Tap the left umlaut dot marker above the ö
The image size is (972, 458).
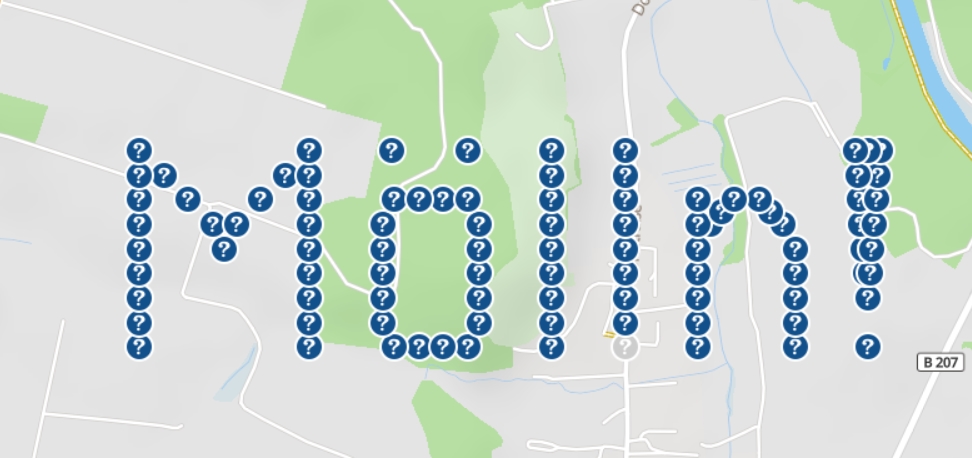392,151
